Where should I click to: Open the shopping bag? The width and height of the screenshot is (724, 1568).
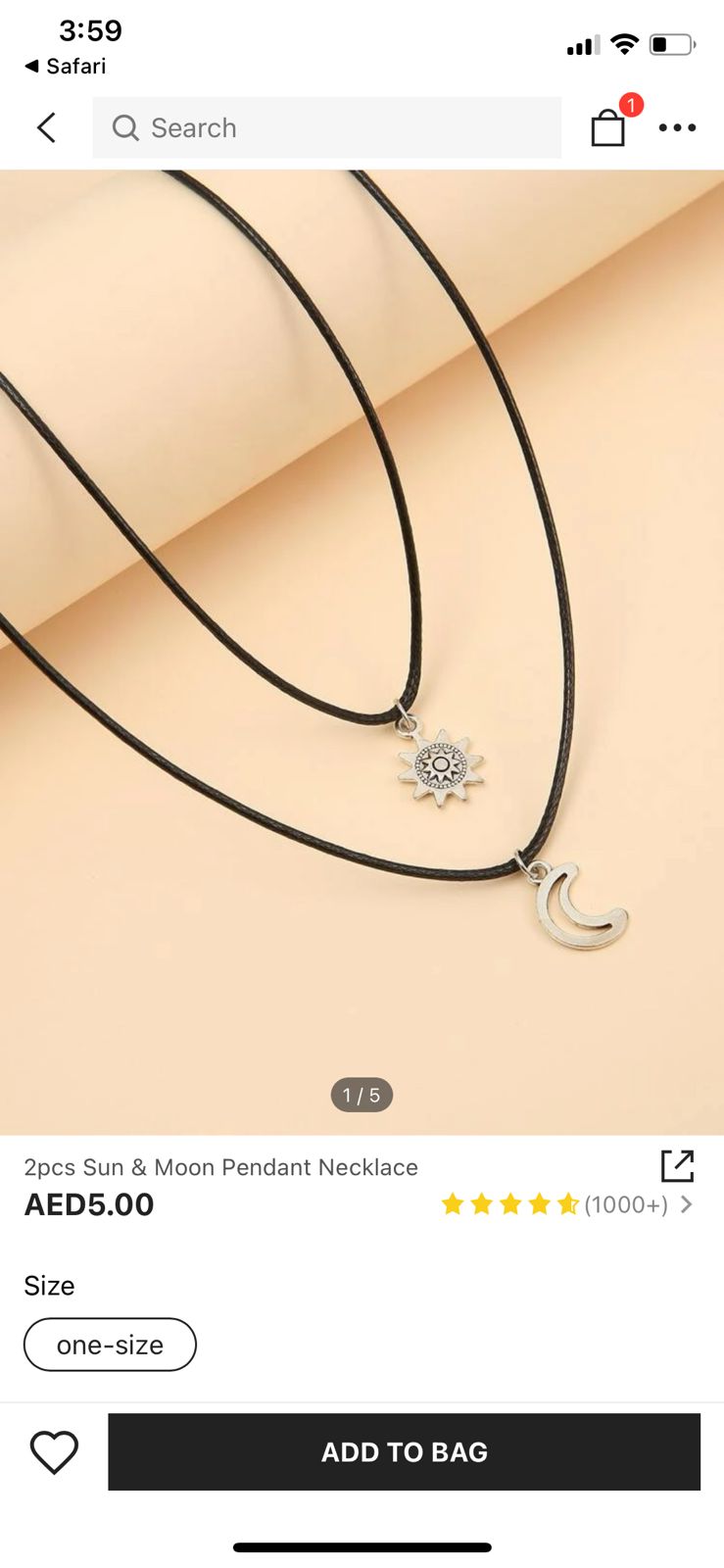point(608,127)
